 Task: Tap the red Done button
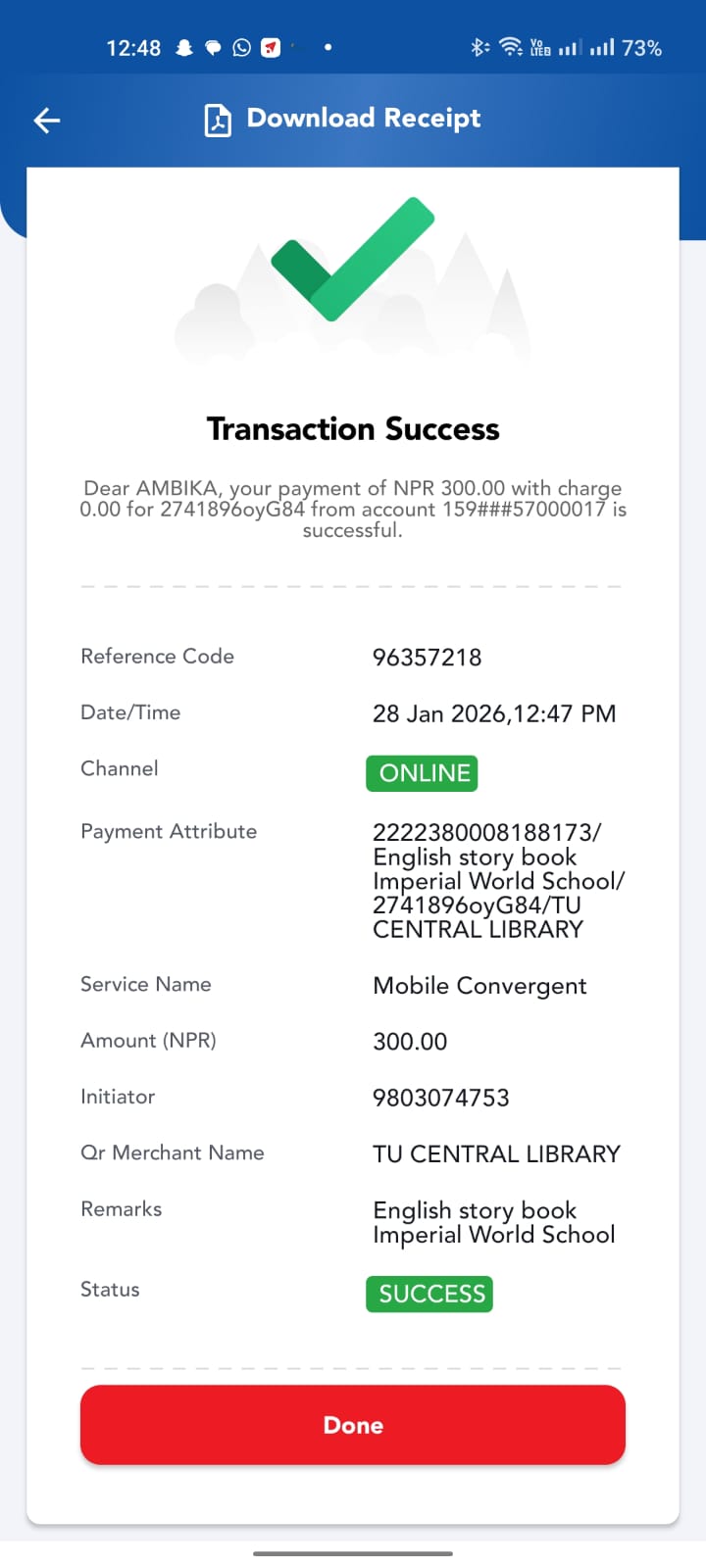(353, 1425)
